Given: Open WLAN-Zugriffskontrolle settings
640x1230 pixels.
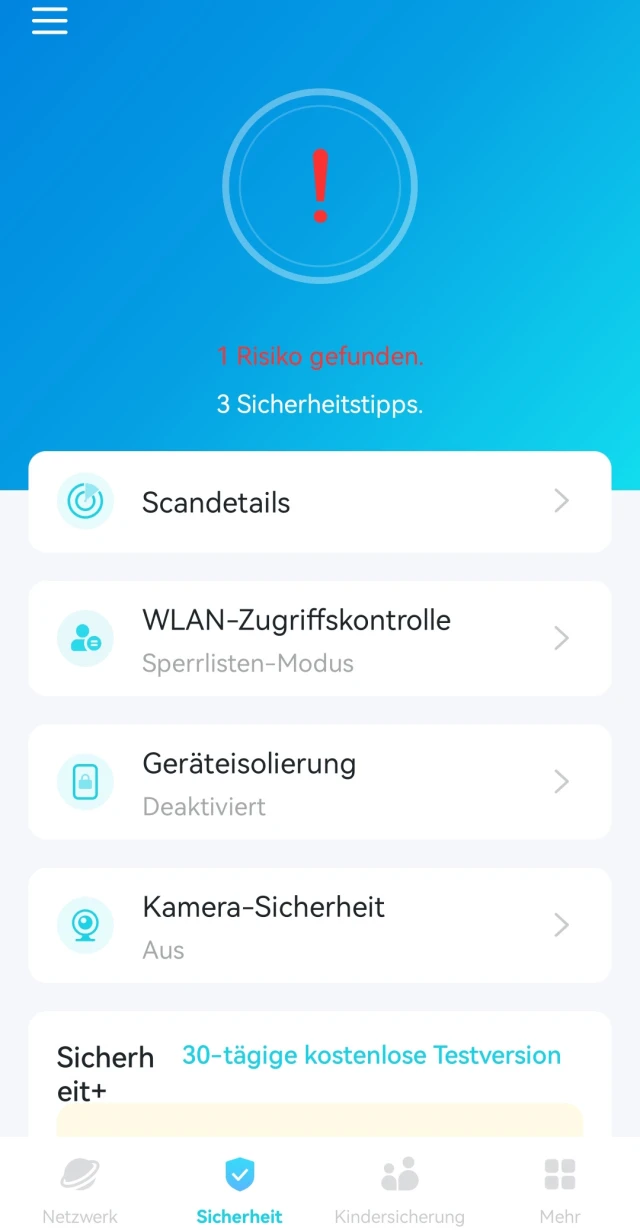Looking at the screenshot, I should (x=319, y=638).
